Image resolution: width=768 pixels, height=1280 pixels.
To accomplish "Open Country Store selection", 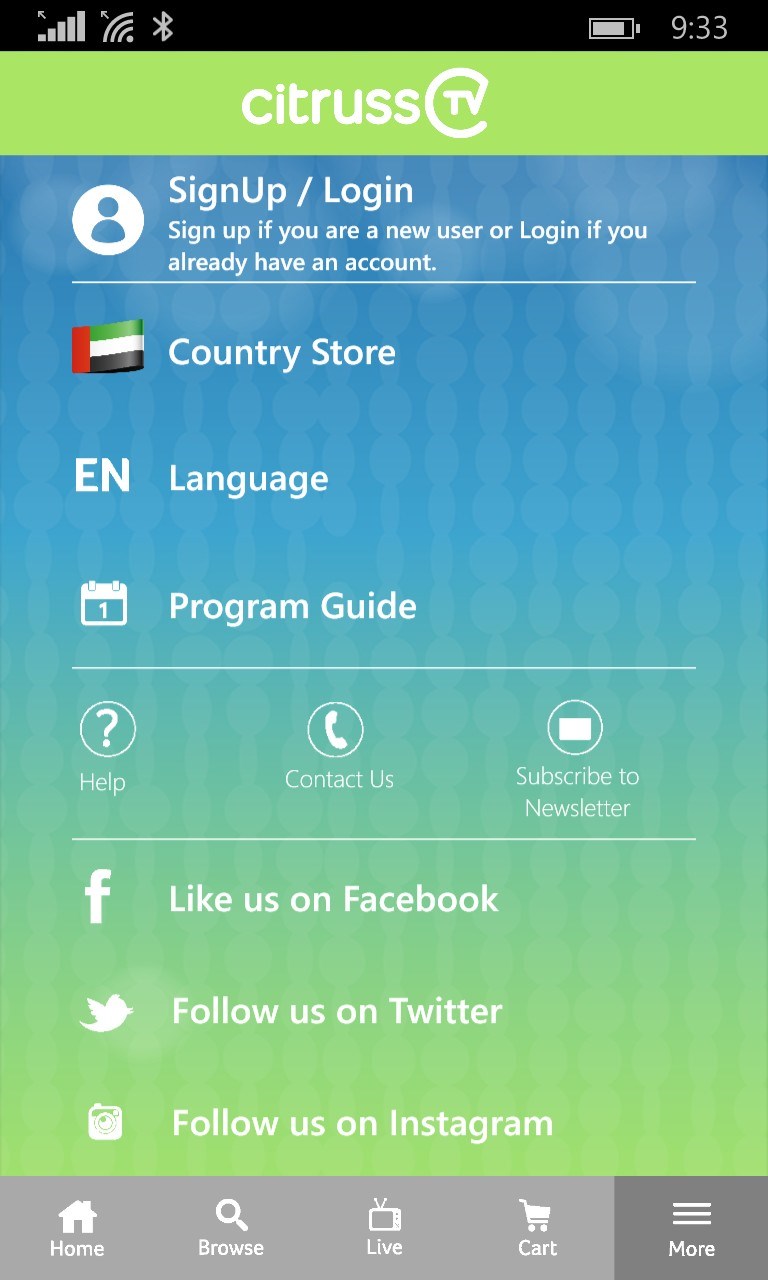I will (x=281, y=352).
